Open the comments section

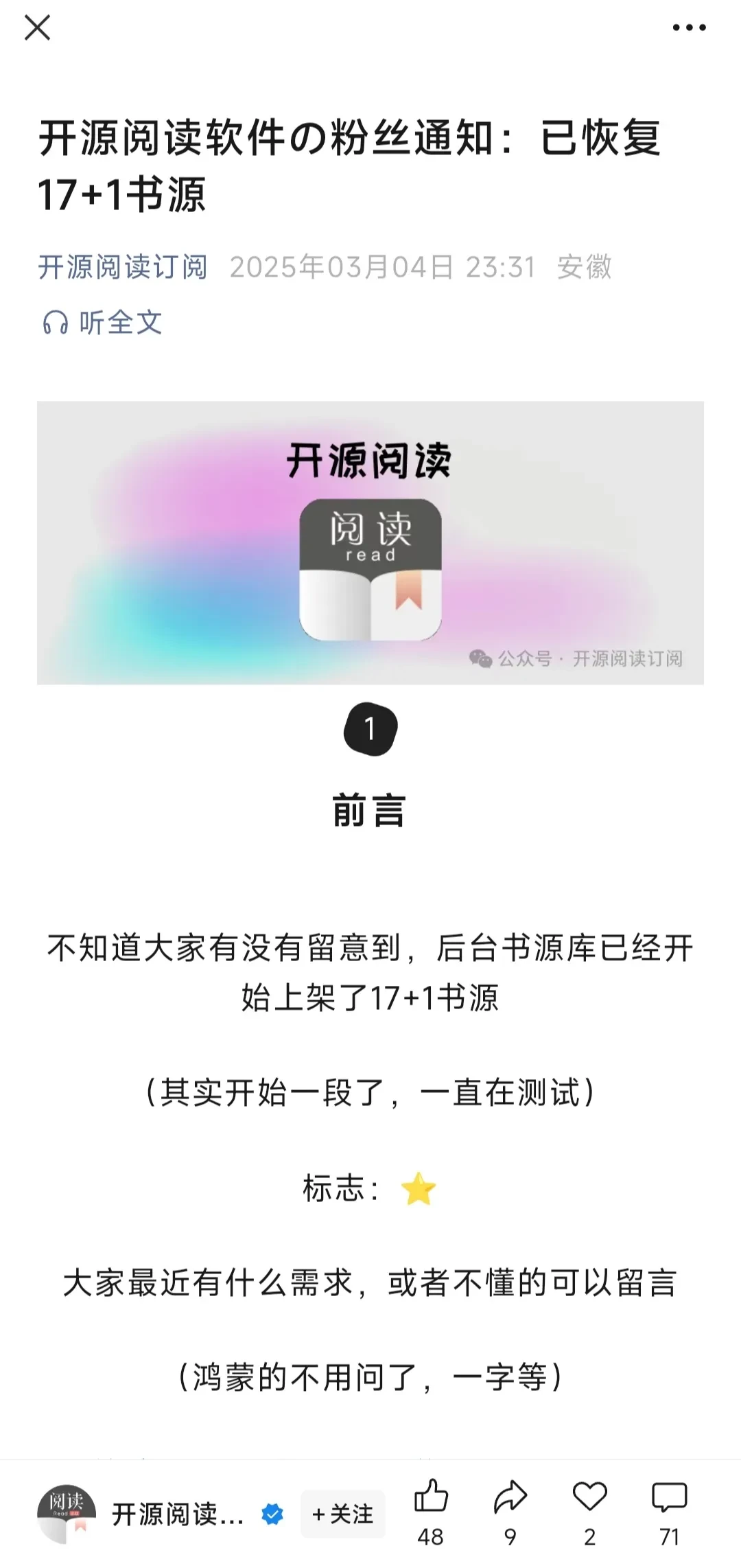pos(669,1497)
